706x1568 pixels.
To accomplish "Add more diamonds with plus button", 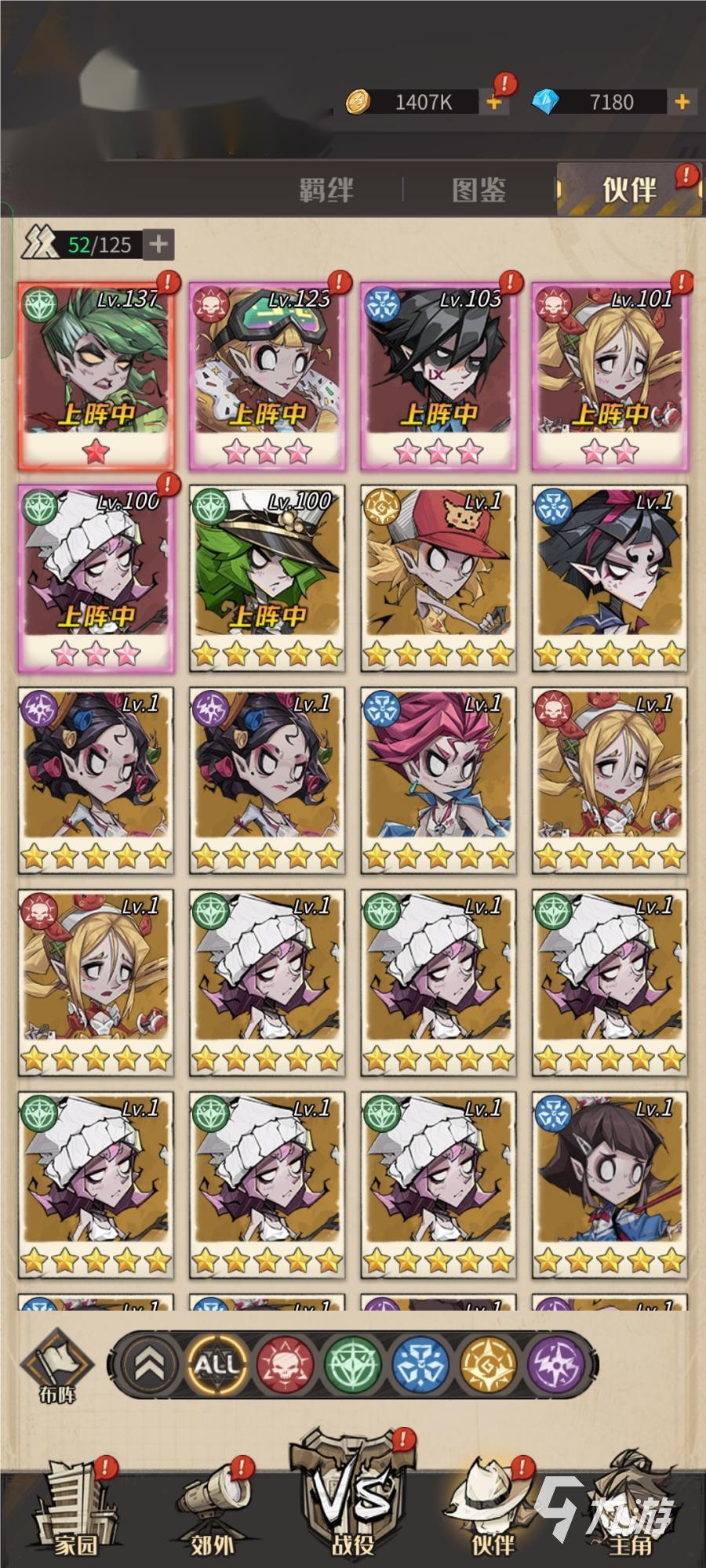I will point(682,102).
